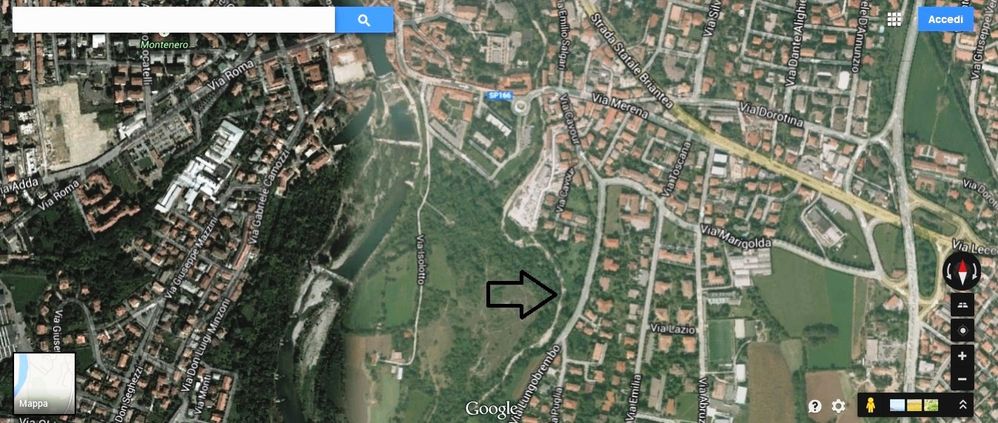Reset orientation with the compass
This screenshot has width=998, height=423.
(x=963, y=271)
